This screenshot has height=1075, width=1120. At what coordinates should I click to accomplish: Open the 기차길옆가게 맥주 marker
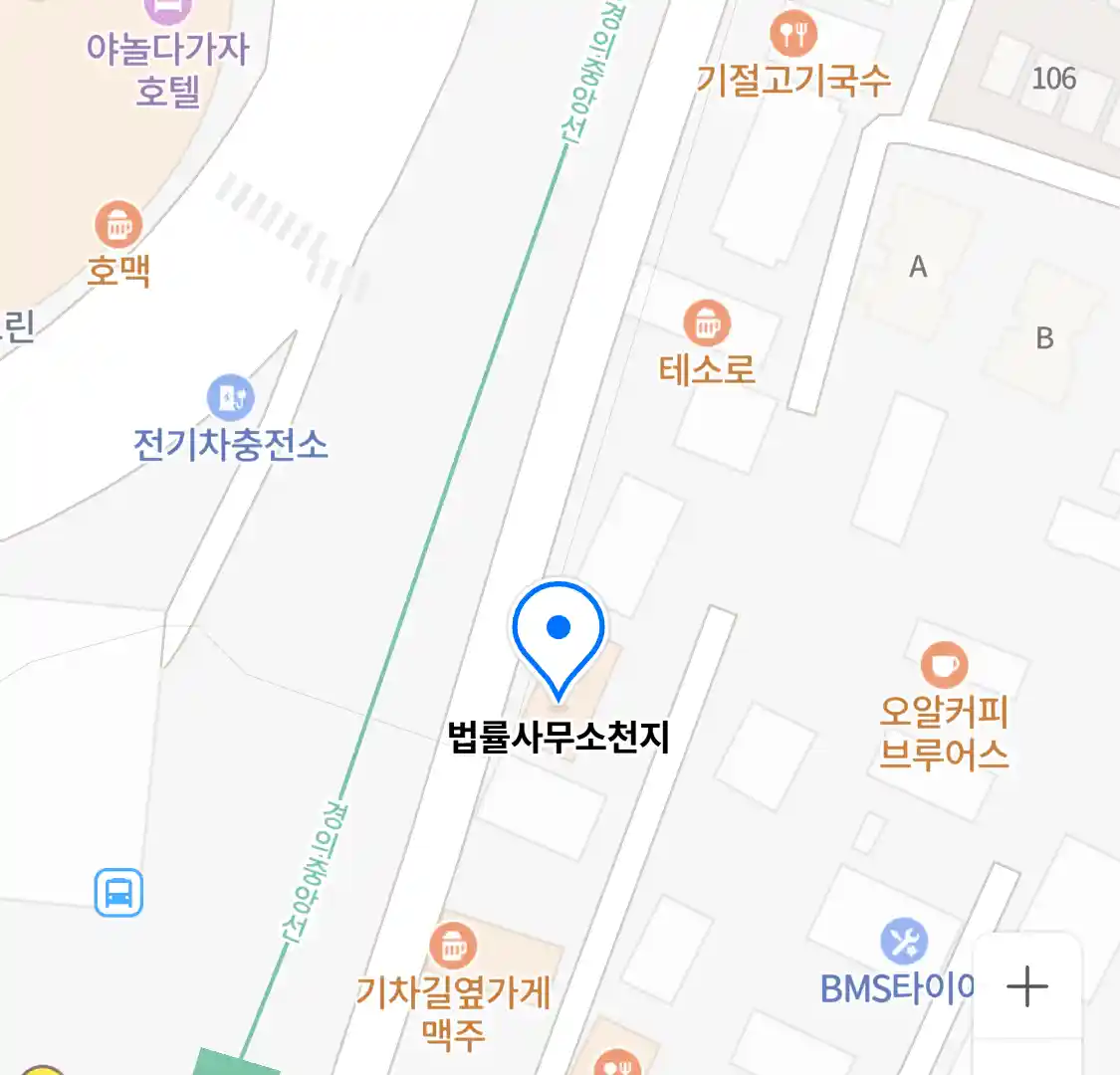point(453,946)
